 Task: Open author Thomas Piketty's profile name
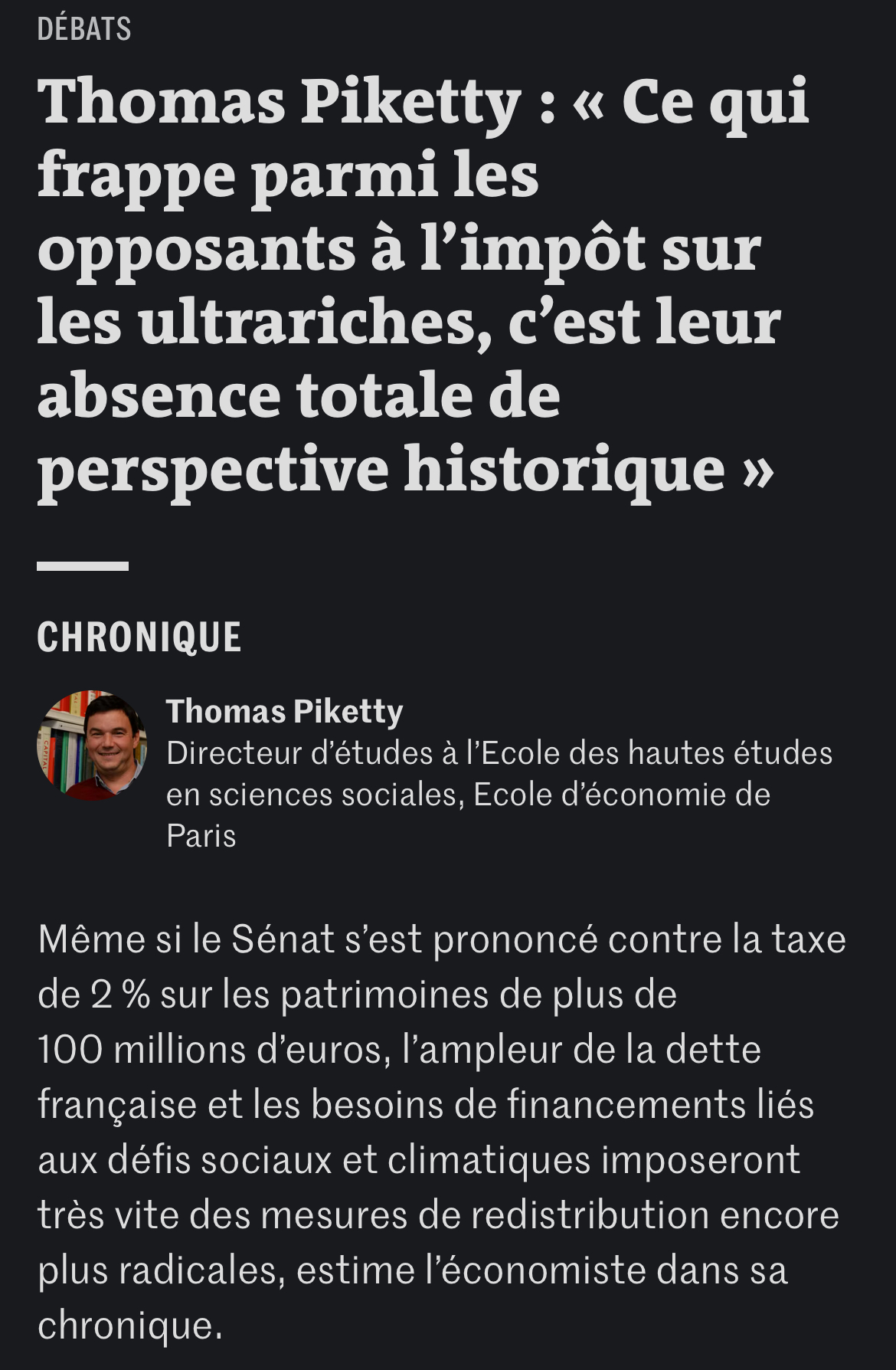284,711
